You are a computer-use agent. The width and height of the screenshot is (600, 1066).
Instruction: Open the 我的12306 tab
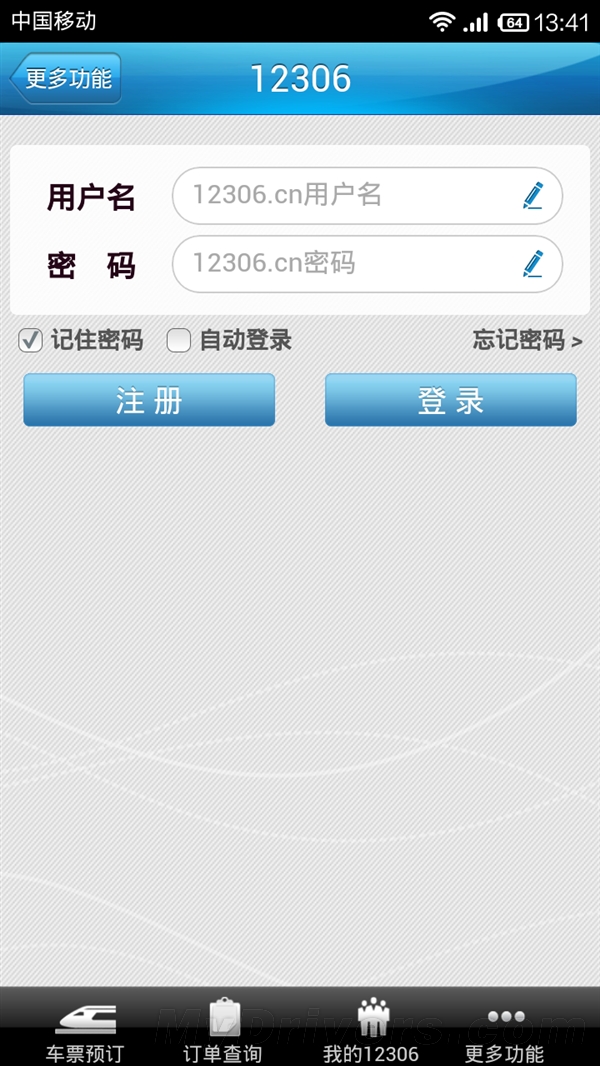tap(371, 1030)
